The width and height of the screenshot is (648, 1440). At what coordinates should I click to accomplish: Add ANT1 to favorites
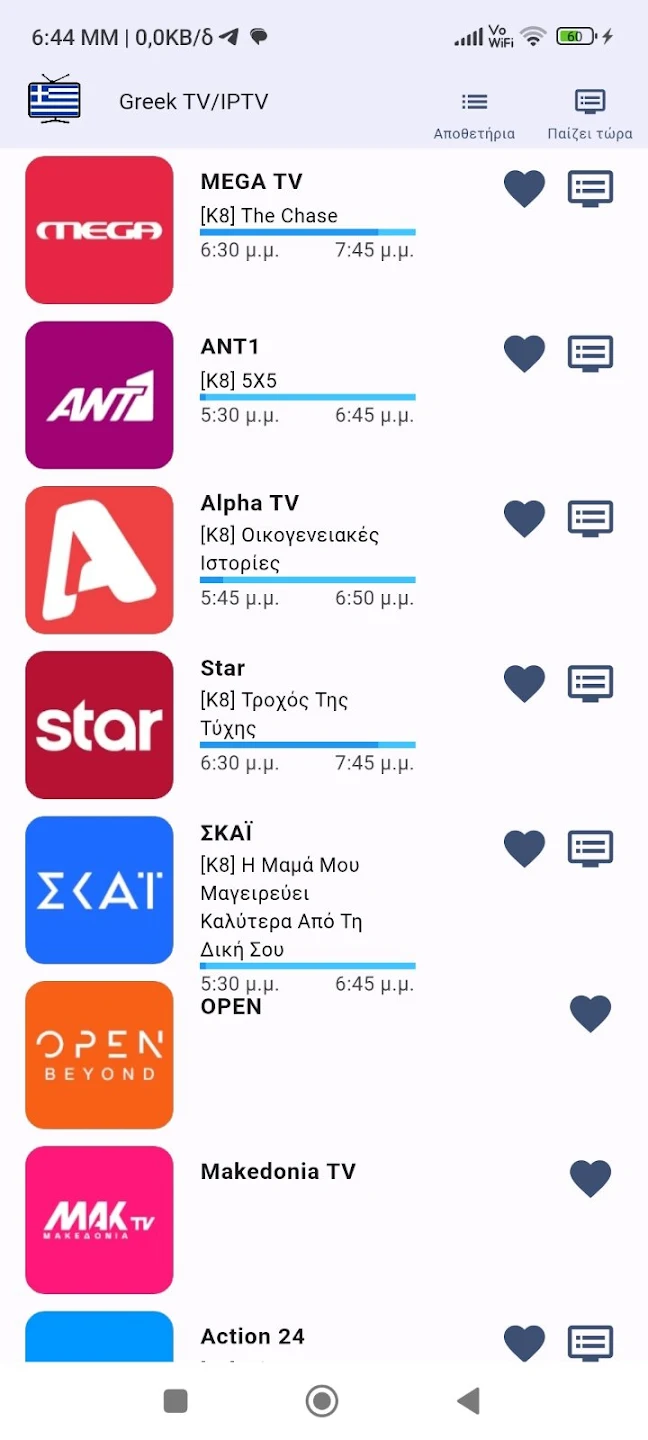(x=524, y=353)
